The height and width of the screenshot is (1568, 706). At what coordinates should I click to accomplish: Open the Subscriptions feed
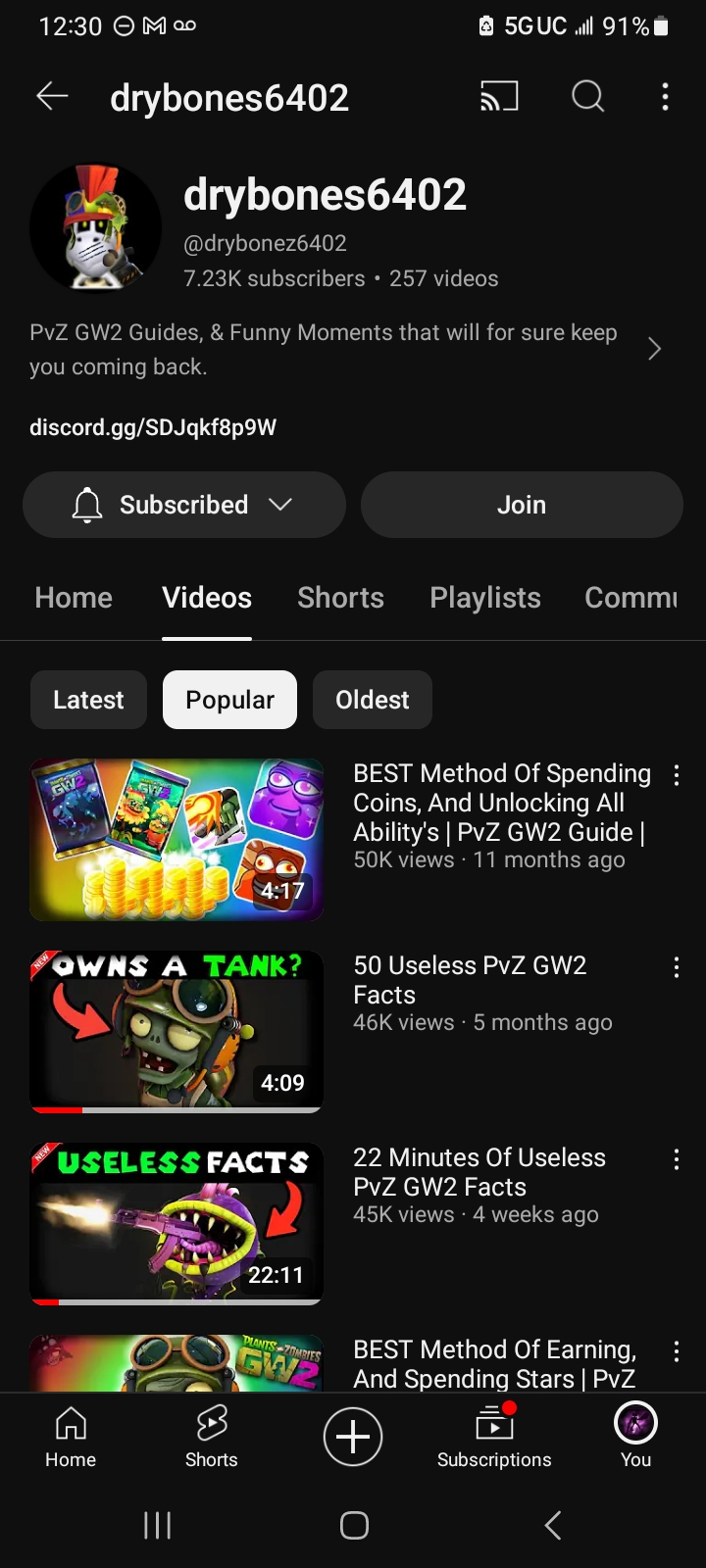tap(494, 1437)
